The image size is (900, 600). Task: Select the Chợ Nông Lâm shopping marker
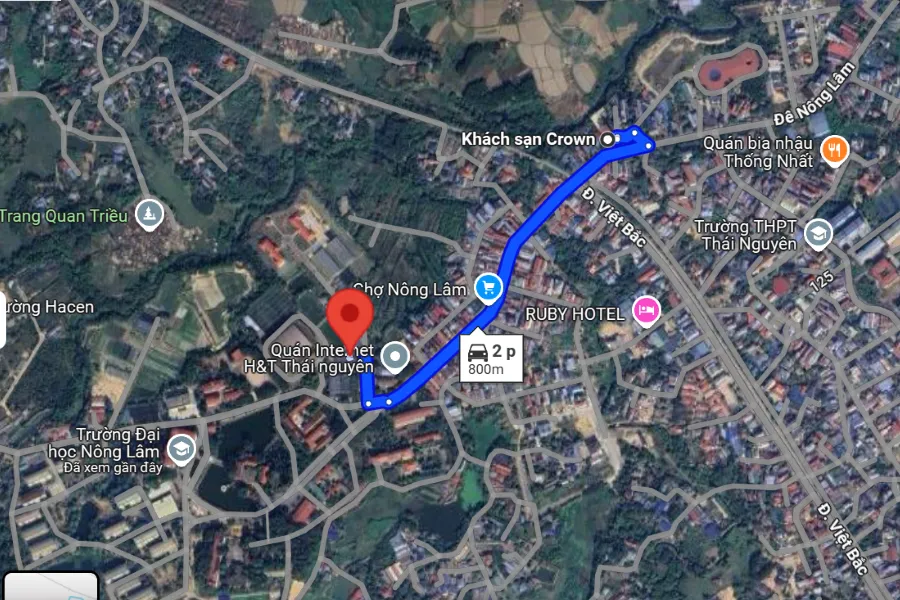coord(487,288)
